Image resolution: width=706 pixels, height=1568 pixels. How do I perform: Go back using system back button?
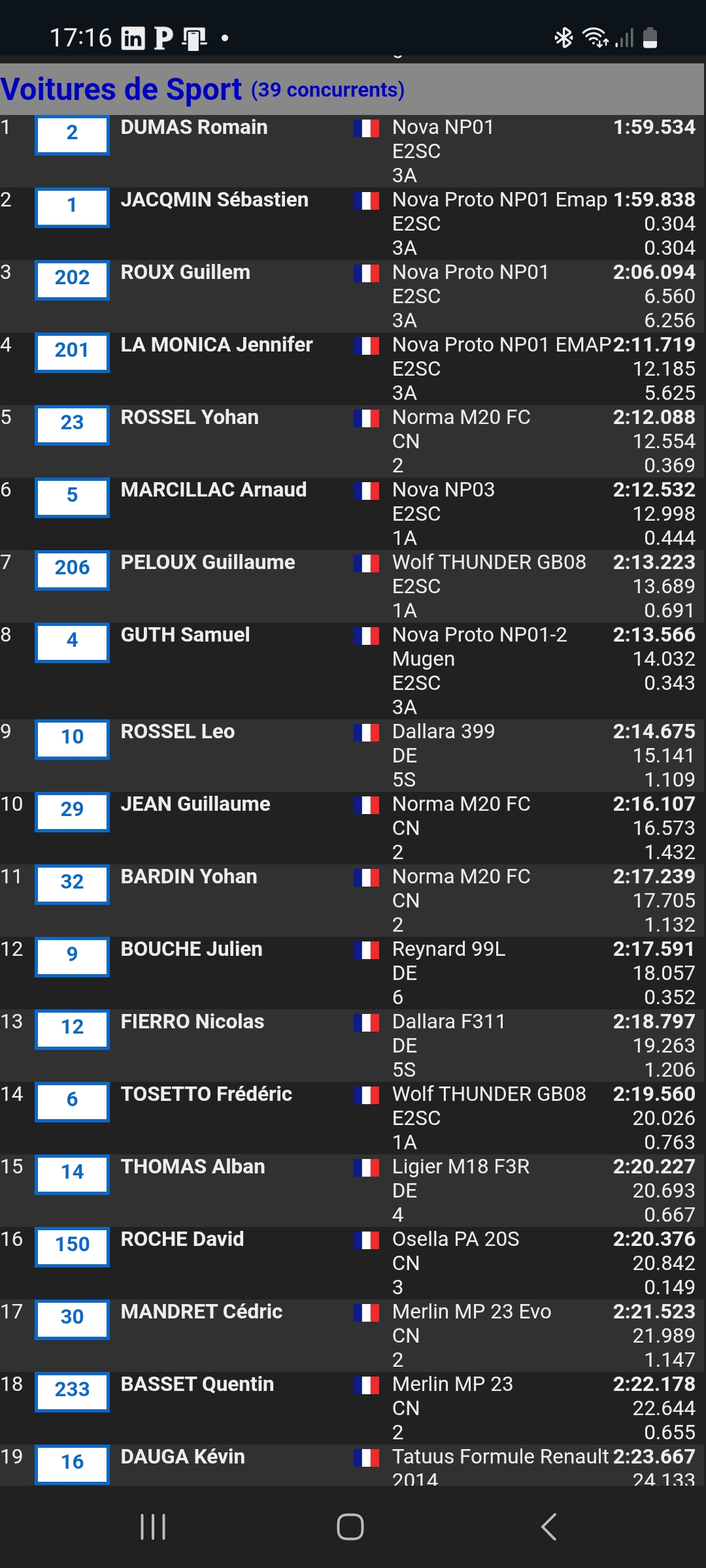[549, 1527]
